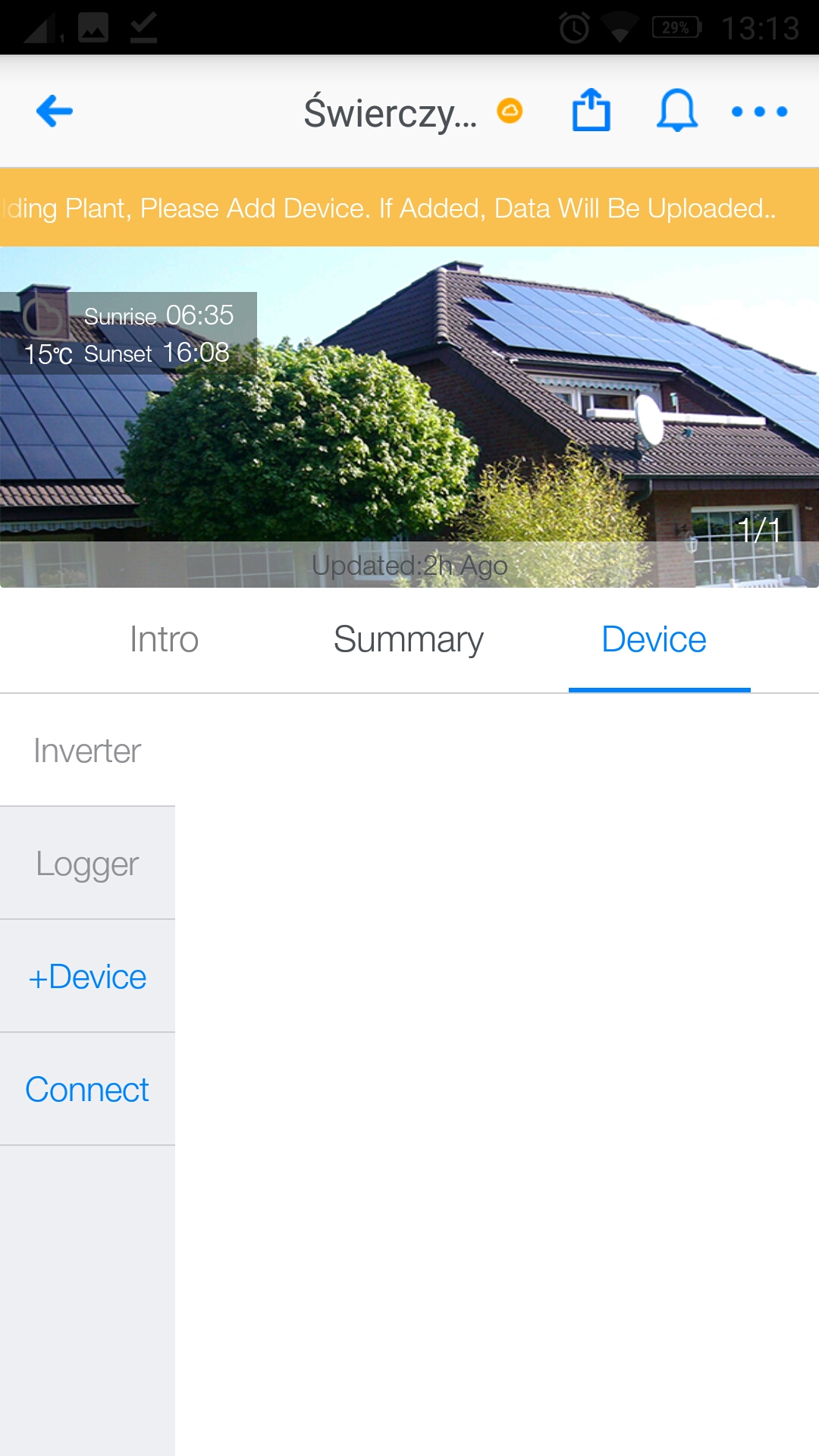Screen dimensions: 819x1456
Task: Add a new device with +Device
Action: [87, 977]
